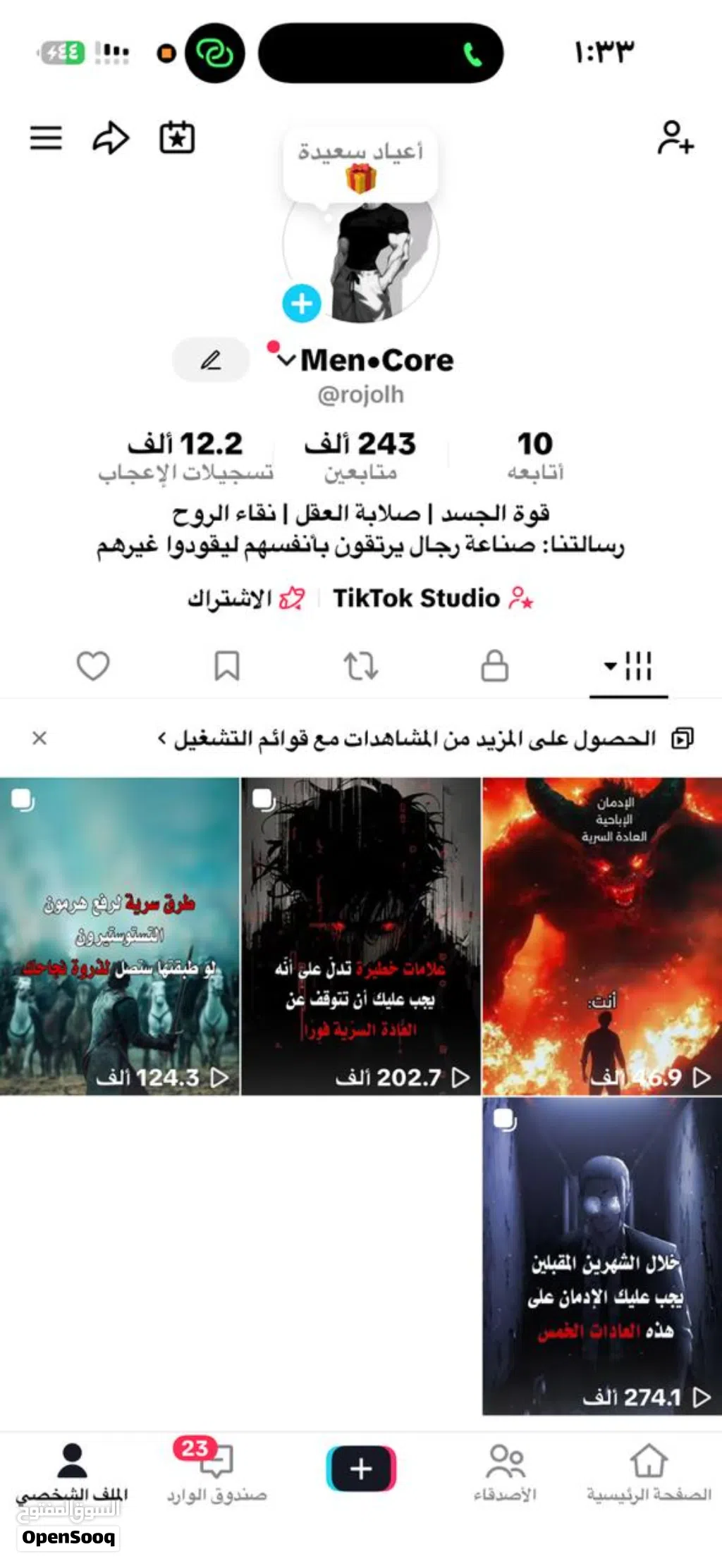Viewport: 722px width, 1568px height.
Task: Add a new profile photo via plus badge
Action: [x=302, y=304]
